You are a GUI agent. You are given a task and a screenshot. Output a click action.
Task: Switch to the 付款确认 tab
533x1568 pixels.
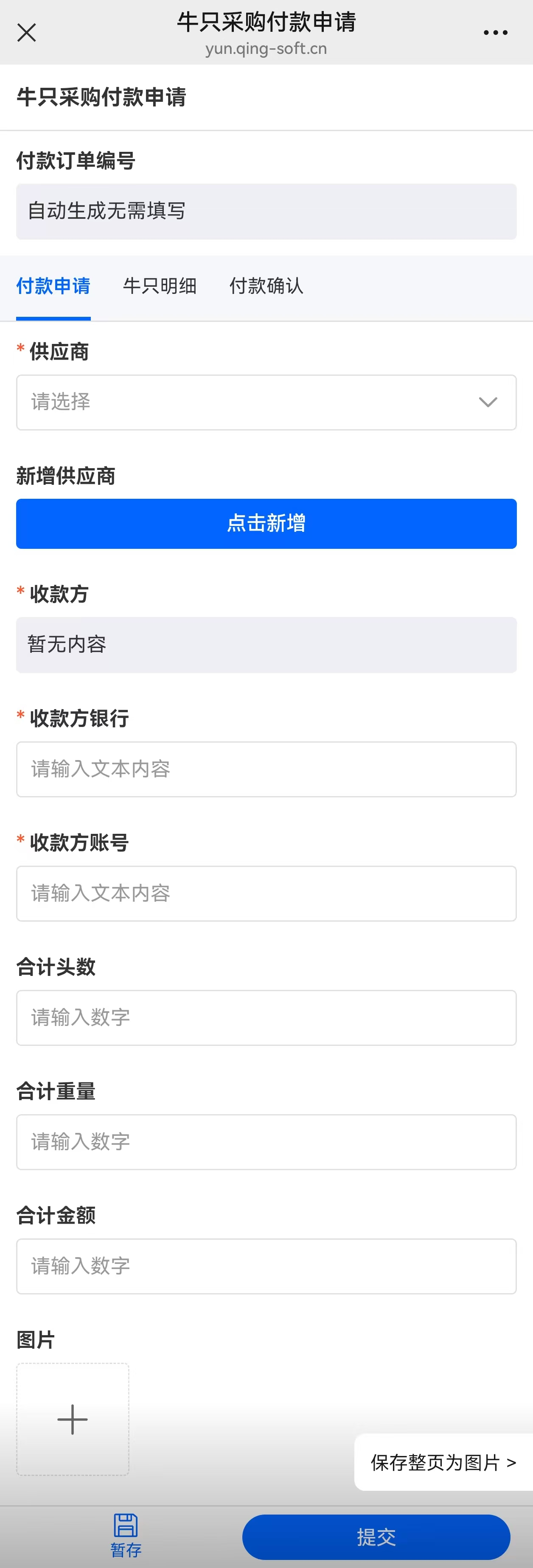266,286
